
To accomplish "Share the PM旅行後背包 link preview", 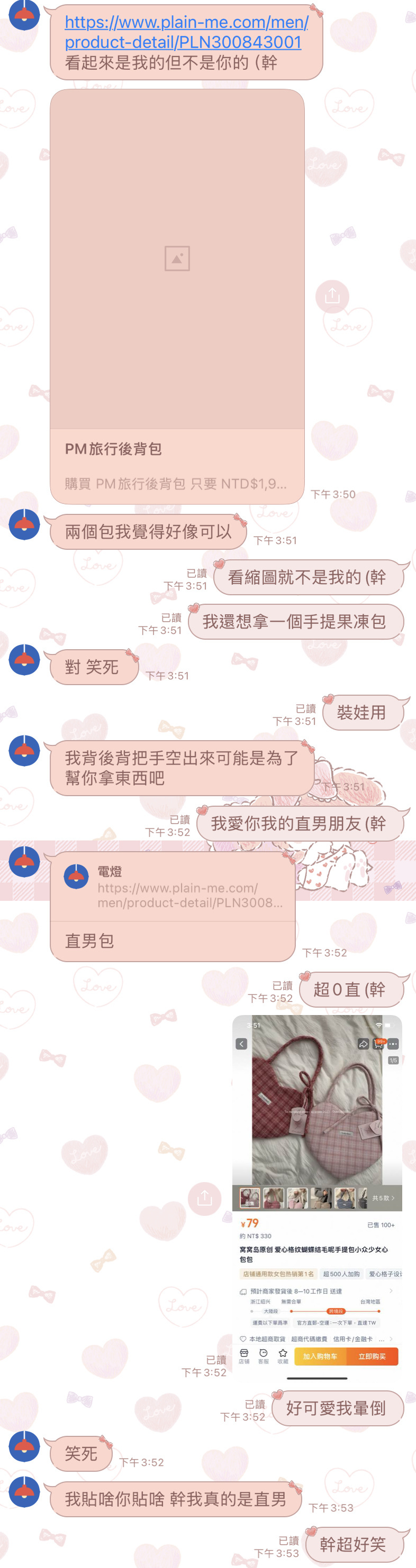I will pos(332,297).
